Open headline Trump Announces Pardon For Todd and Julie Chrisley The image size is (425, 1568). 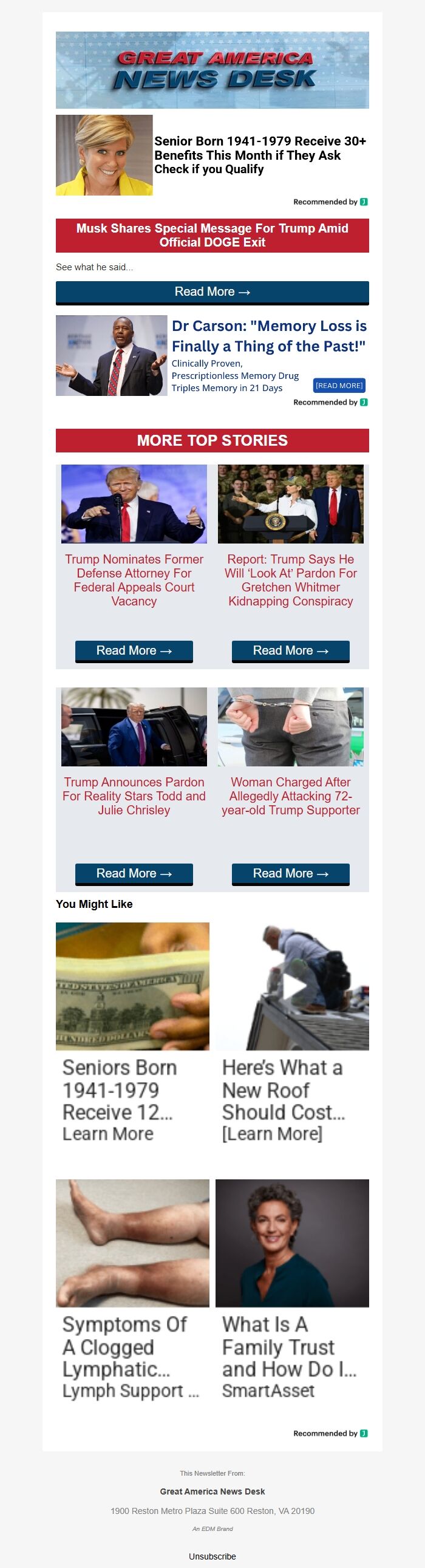(134, 796)
